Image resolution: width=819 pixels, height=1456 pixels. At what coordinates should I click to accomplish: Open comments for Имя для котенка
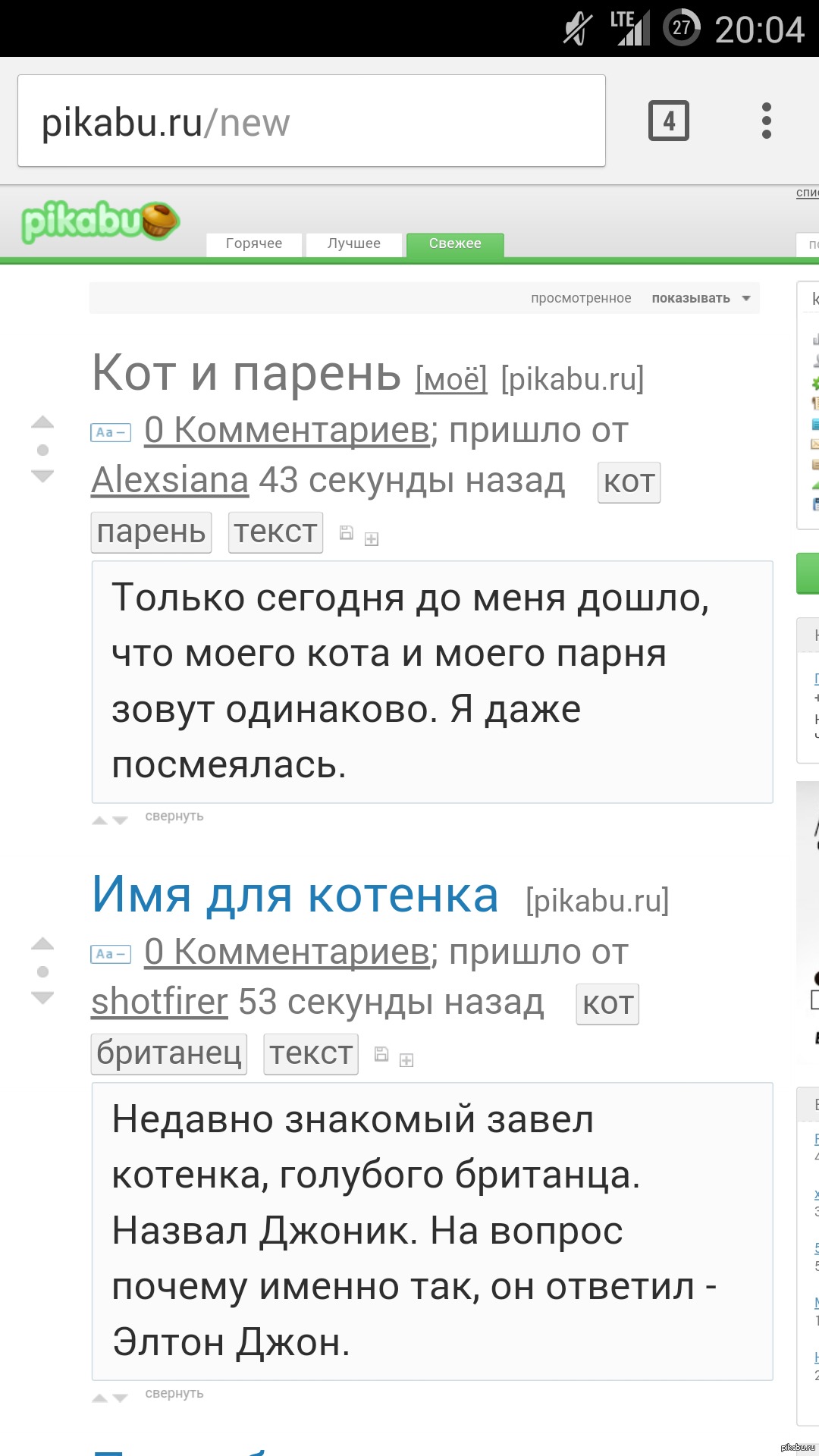tap(287, 952)
